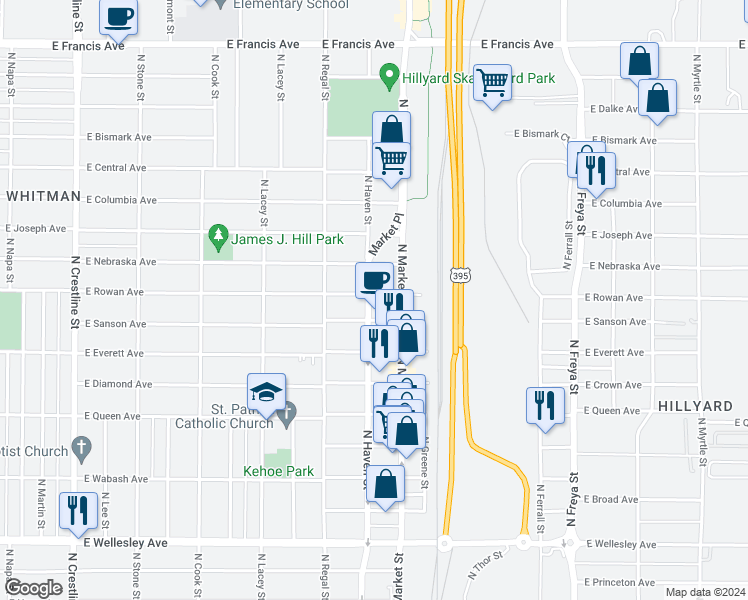Tap the Baptist Church cross pin
The image size is (748, 600).
coord(82,450)
